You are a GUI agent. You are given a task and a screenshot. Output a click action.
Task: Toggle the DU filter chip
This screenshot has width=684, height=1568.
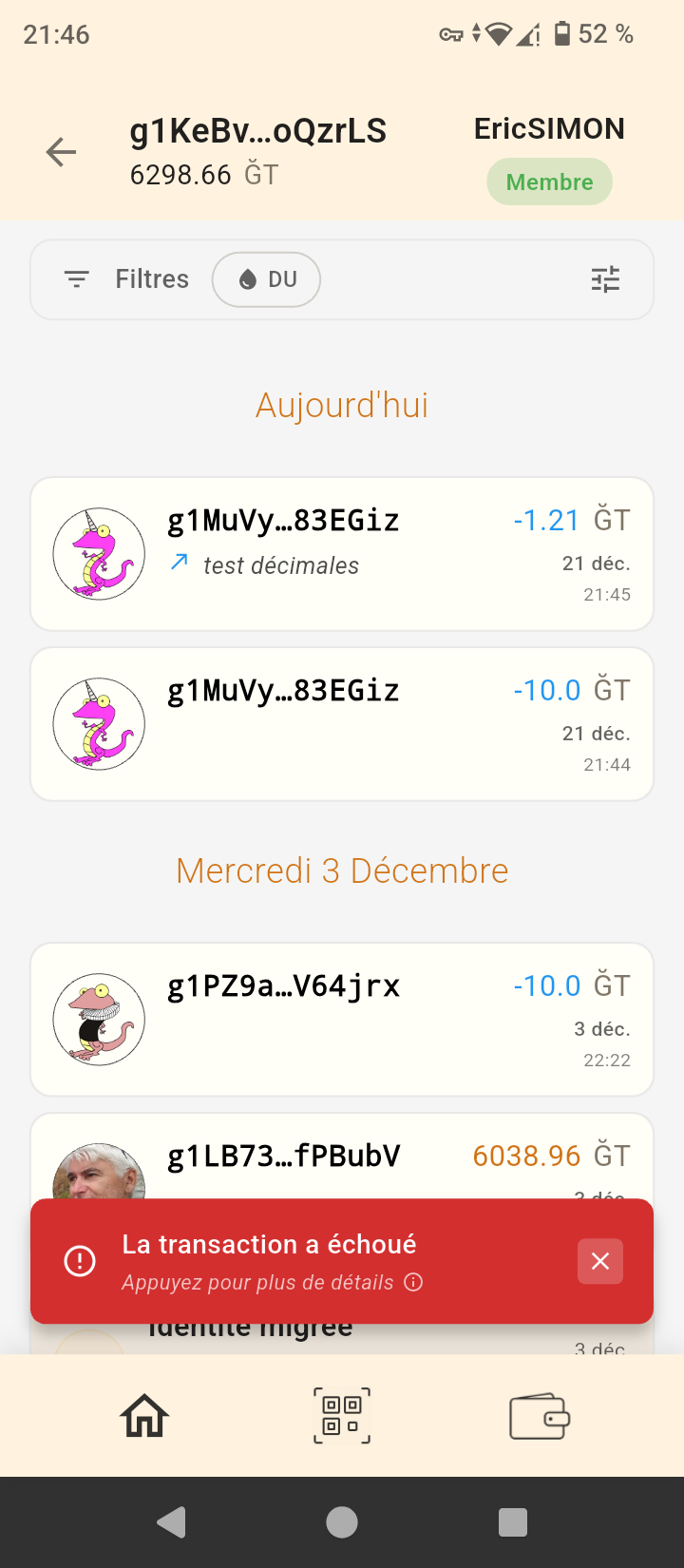click(266, 279)
